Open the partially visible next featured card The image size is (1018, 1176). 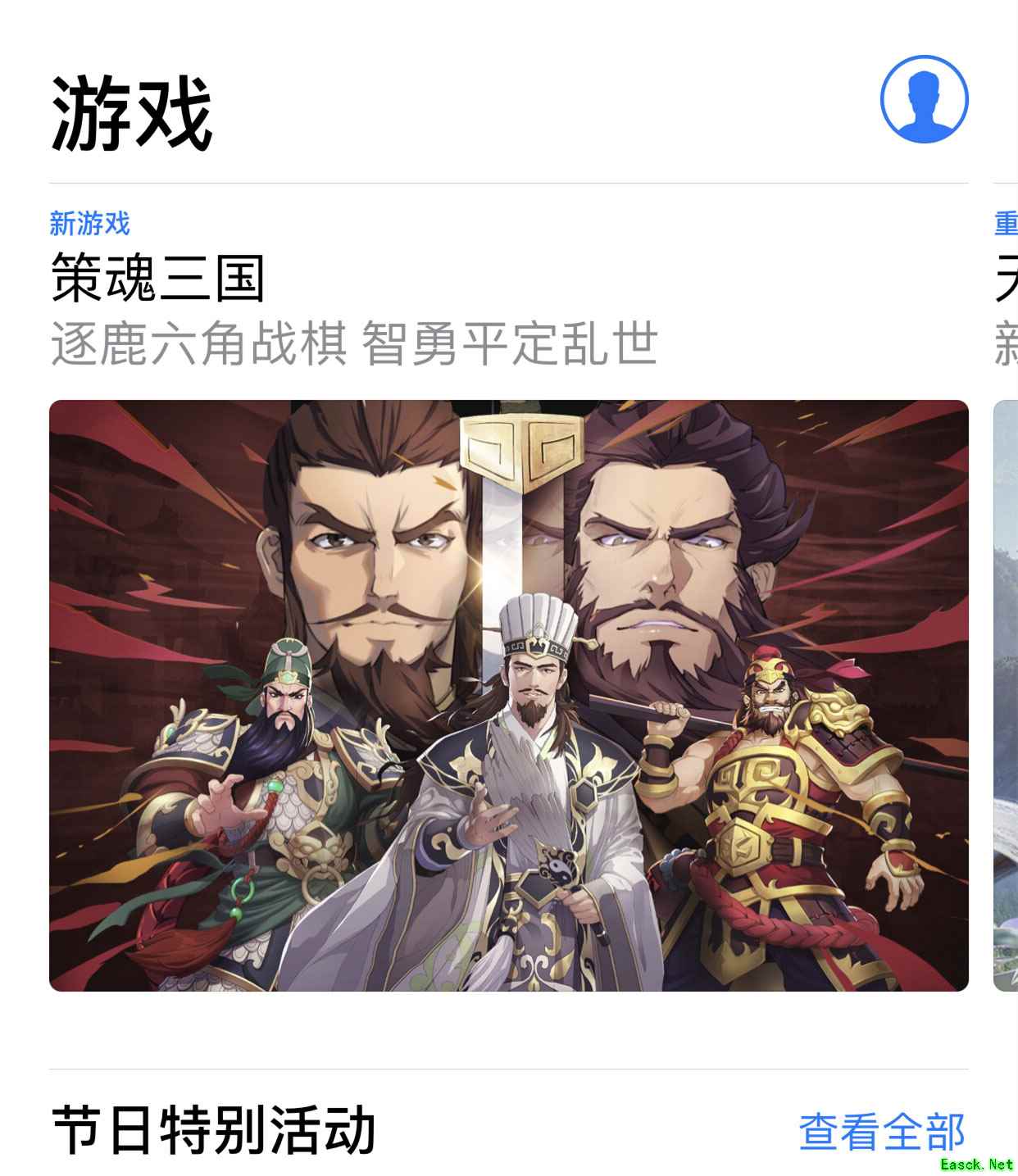click(1006, 695)
